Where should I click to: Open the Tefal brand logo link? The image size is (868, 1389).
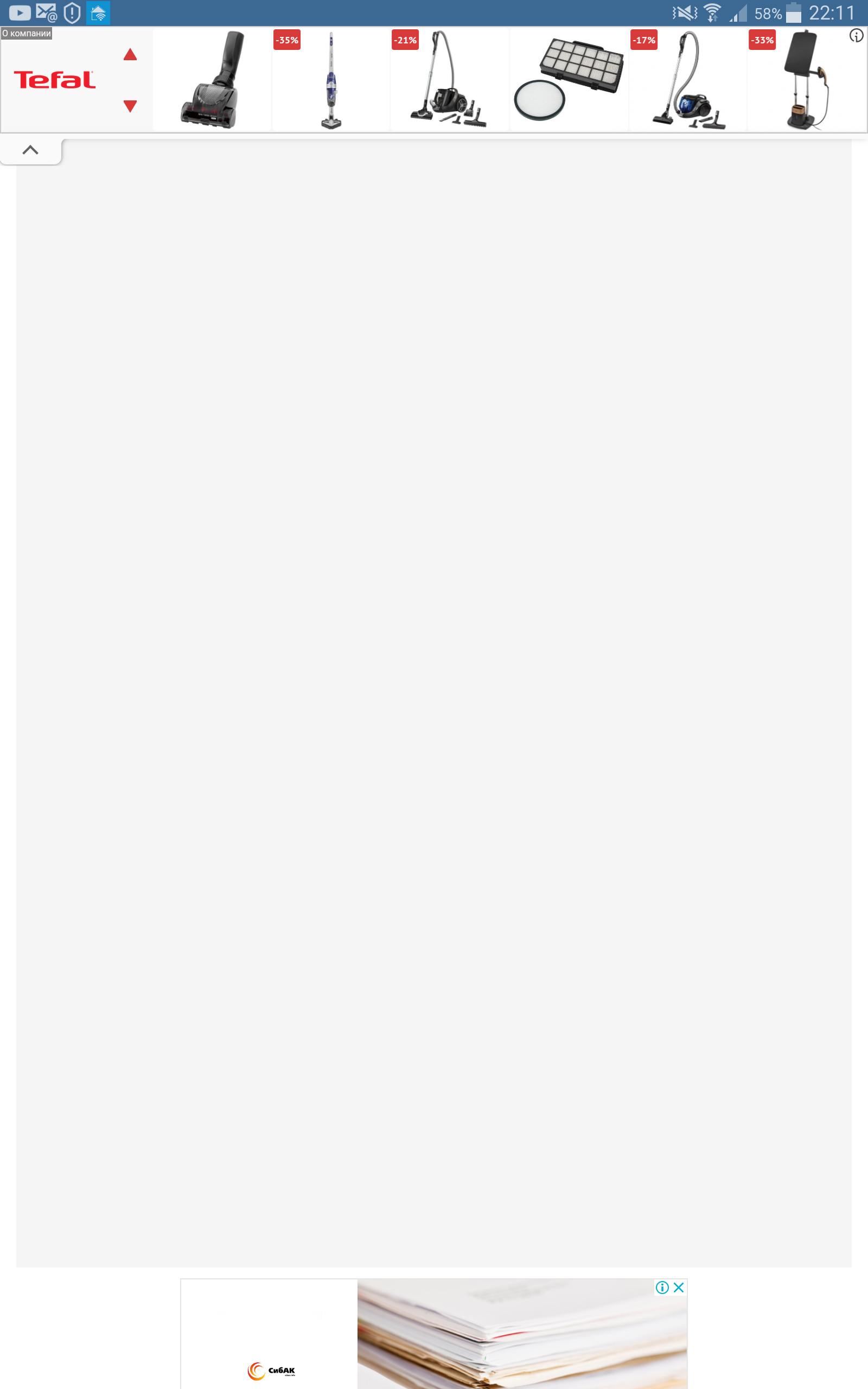click(x=55, y=80)
